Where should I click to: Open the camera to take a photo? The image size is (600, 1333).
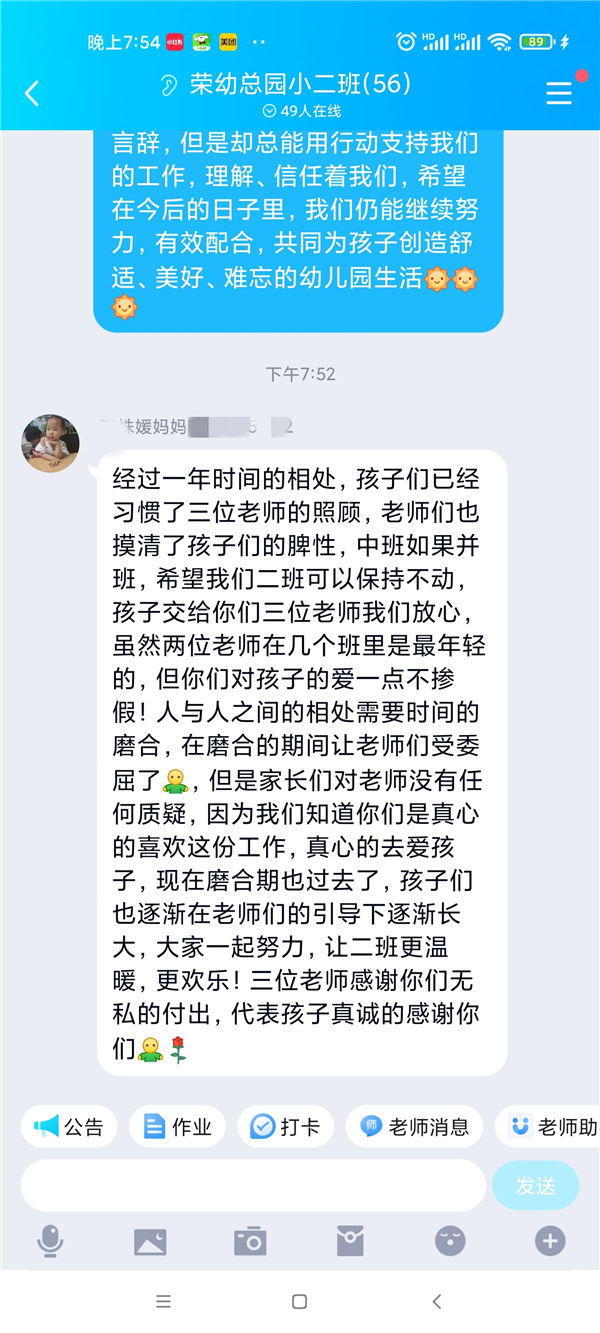250,1242
